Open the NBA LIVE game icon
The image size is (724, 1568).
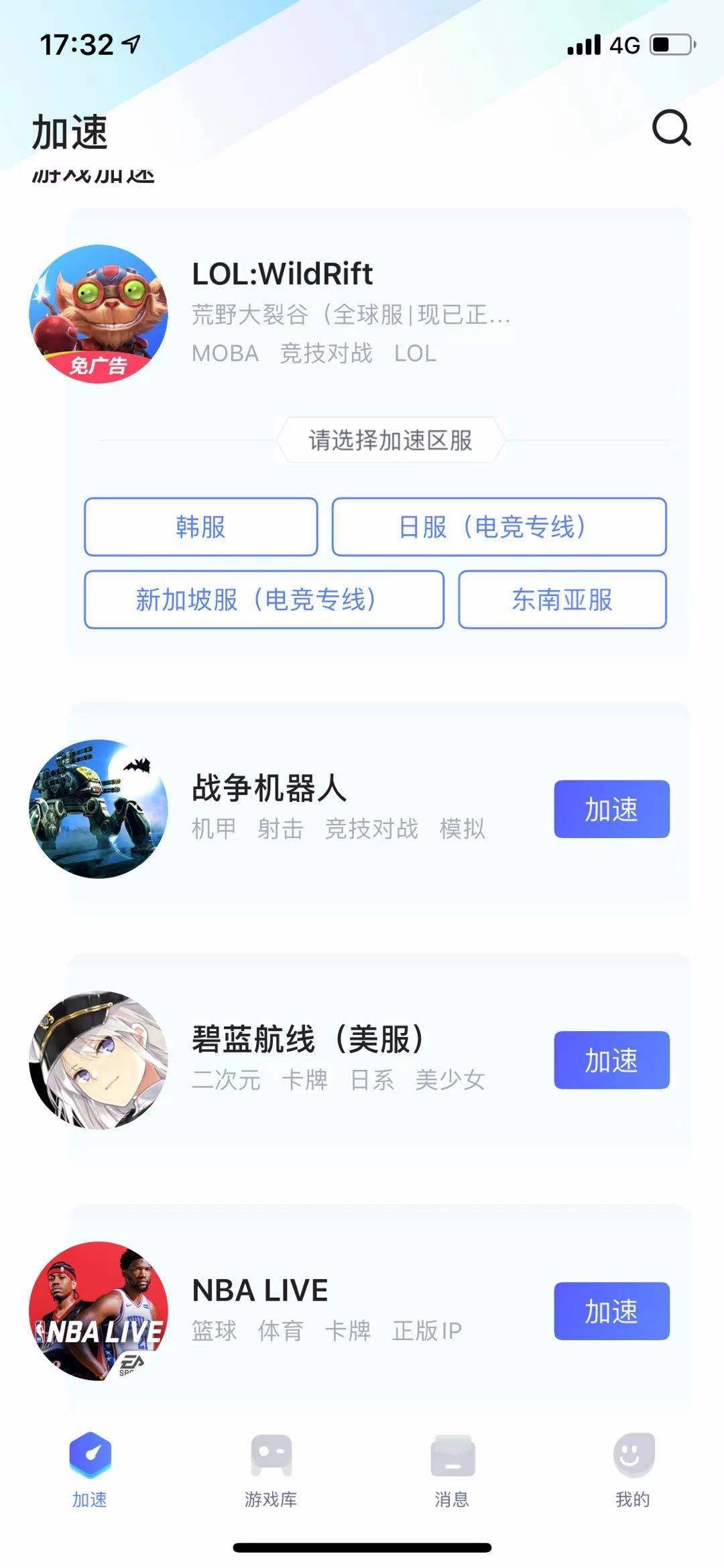99,1311
